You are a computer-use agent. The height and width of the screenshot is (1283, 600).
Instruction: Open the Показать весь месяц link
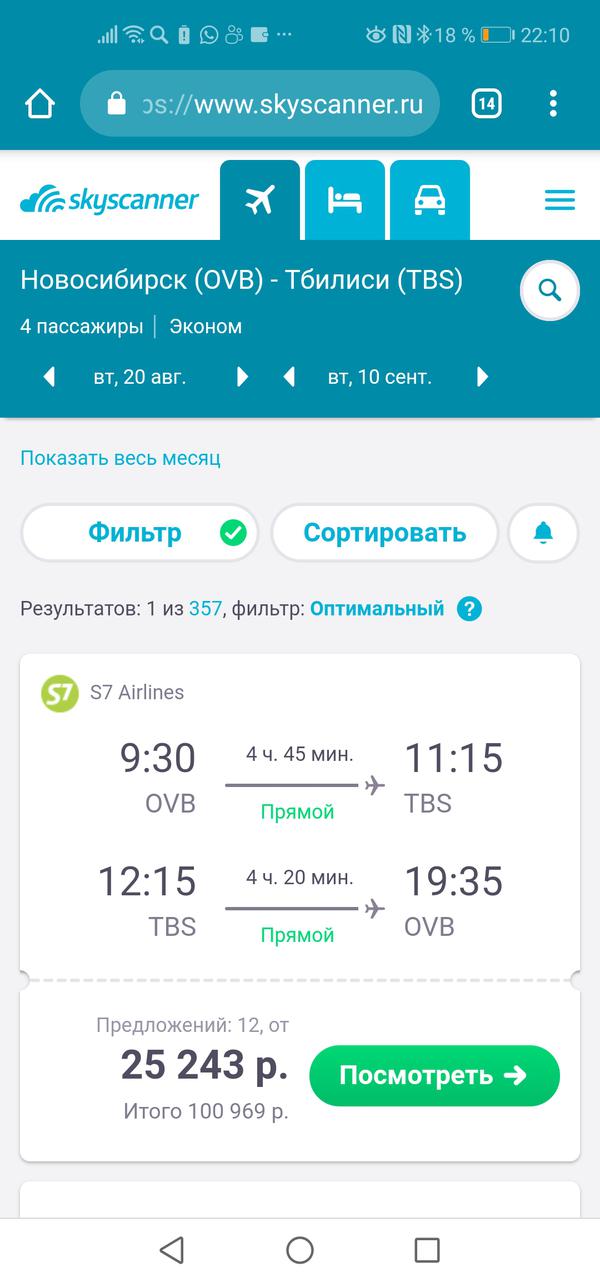120,458
